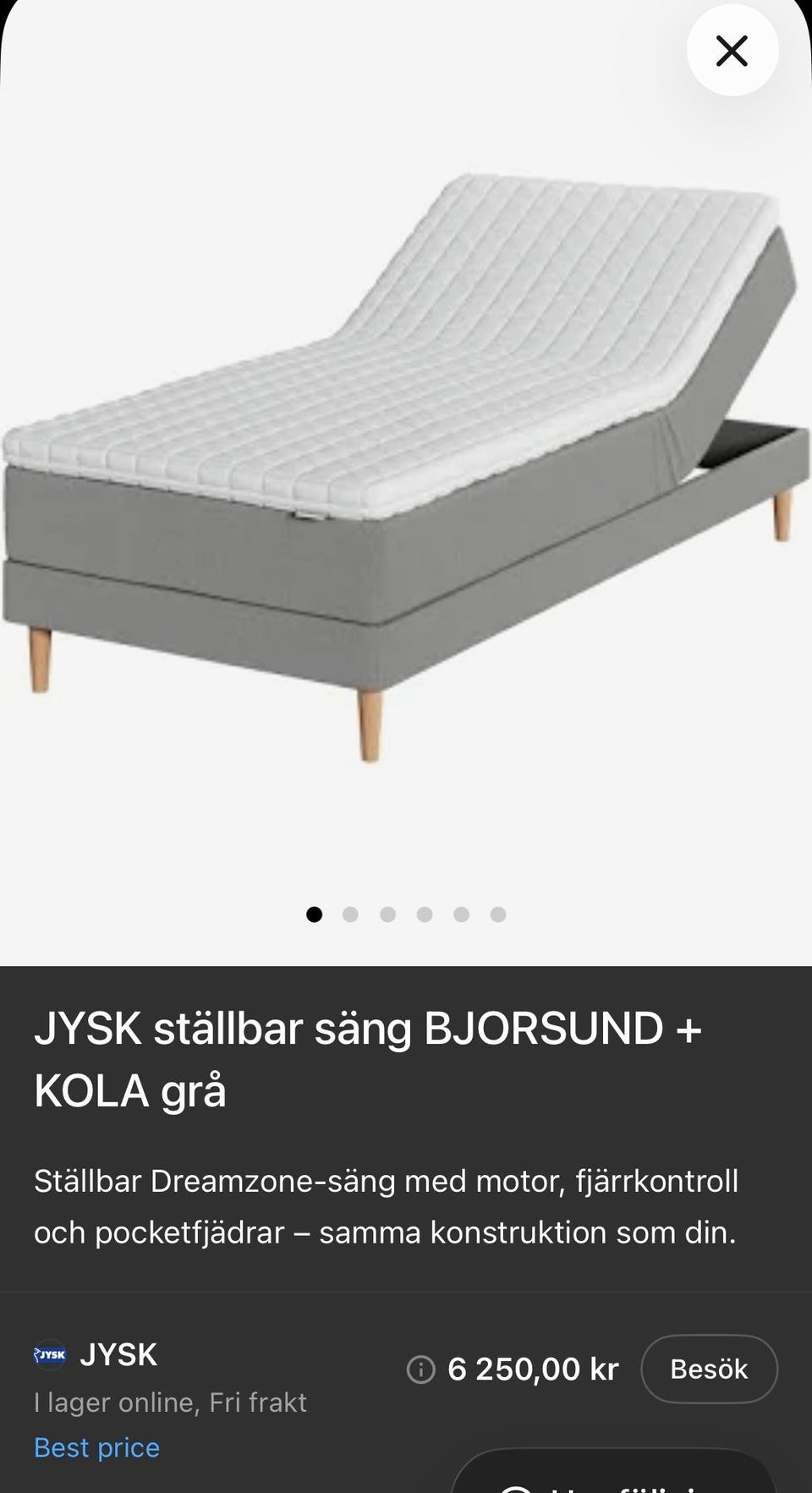Close the product detail overlay
The height and width of the screenshot is (1493, 812).
click(732, 51)
